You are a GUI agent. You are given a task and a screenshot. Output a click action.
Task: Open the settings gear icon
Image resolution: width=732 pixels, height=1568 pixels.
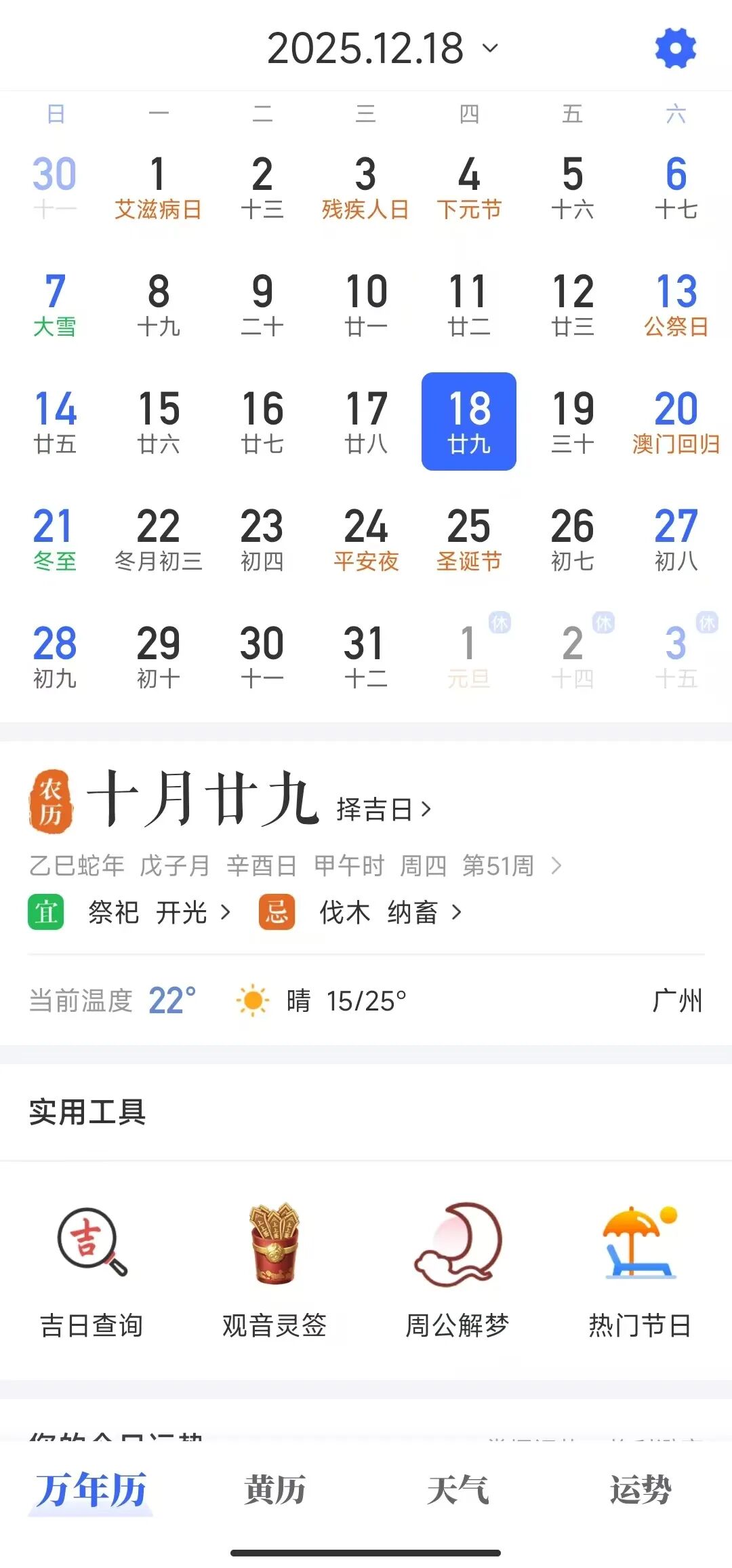(674, 49)
